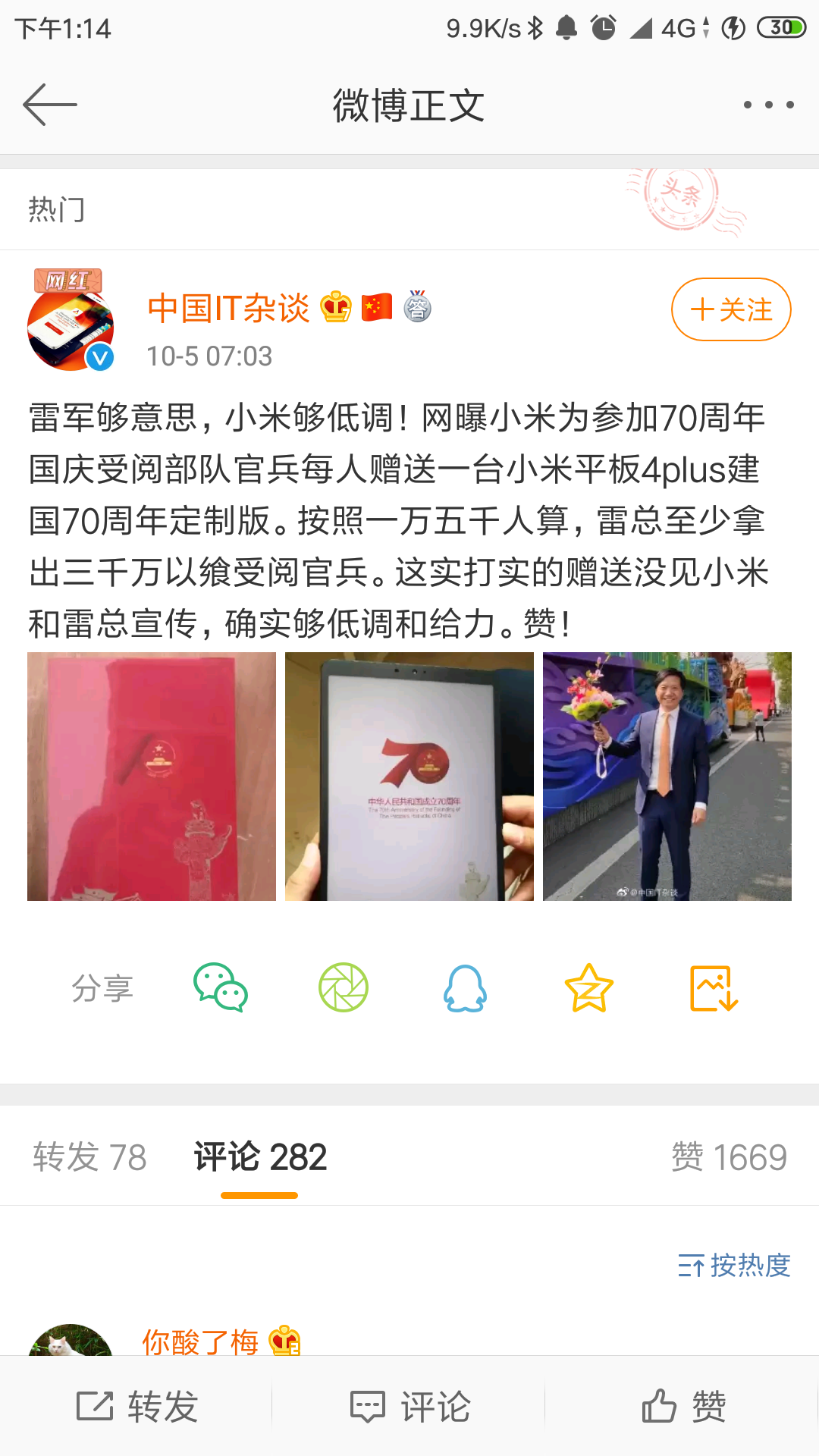Switch to the 转发 78 tab

pyautogui.click(x=89, y=1157)
